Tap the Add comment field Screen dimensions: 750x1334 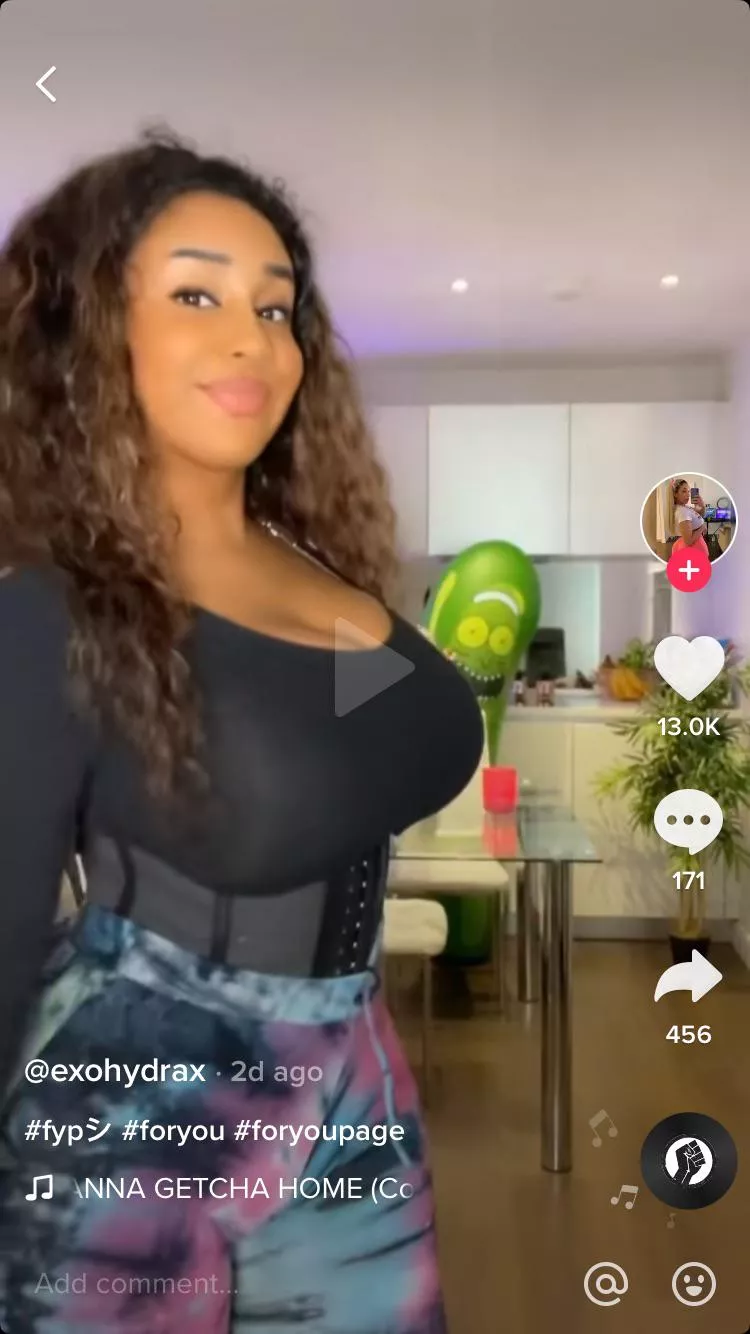(x=137, y=1283)
